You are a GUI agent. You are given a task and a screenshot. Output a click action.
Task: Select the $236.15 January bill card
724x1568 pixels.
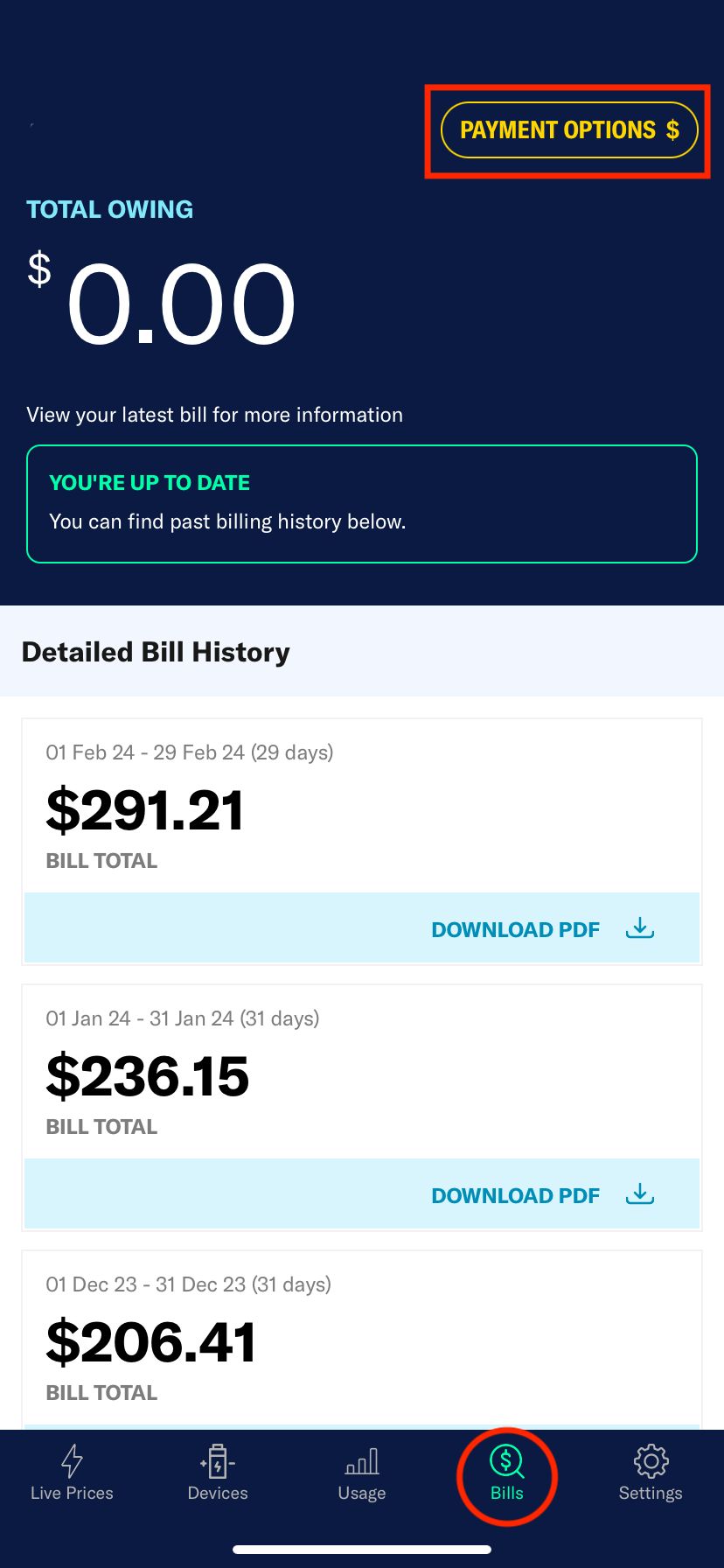(x=361, y=1072)
